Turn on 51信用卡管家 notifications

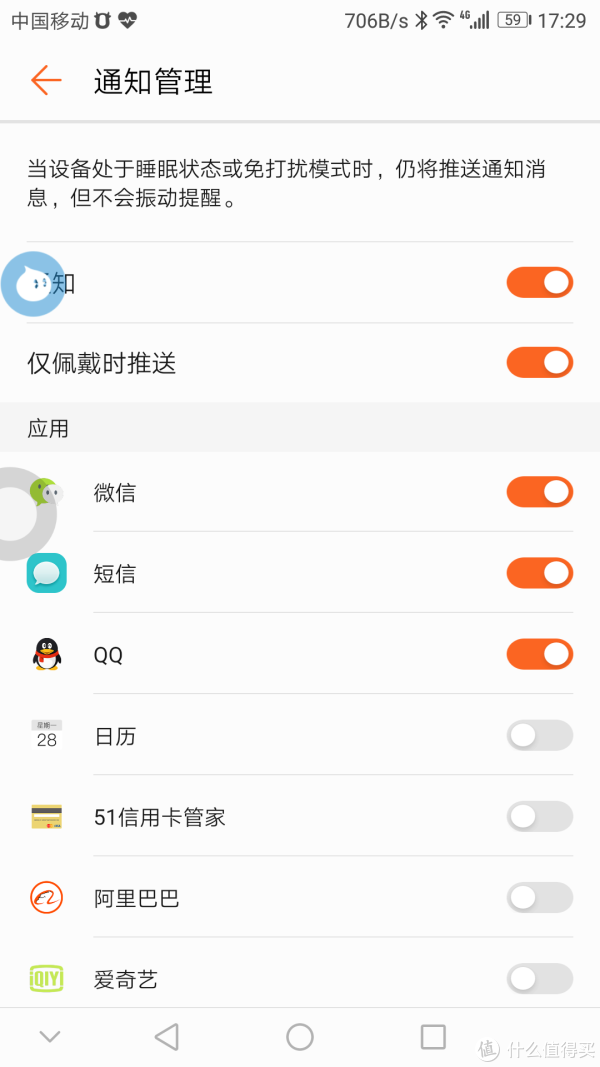(x=539, y=817)
